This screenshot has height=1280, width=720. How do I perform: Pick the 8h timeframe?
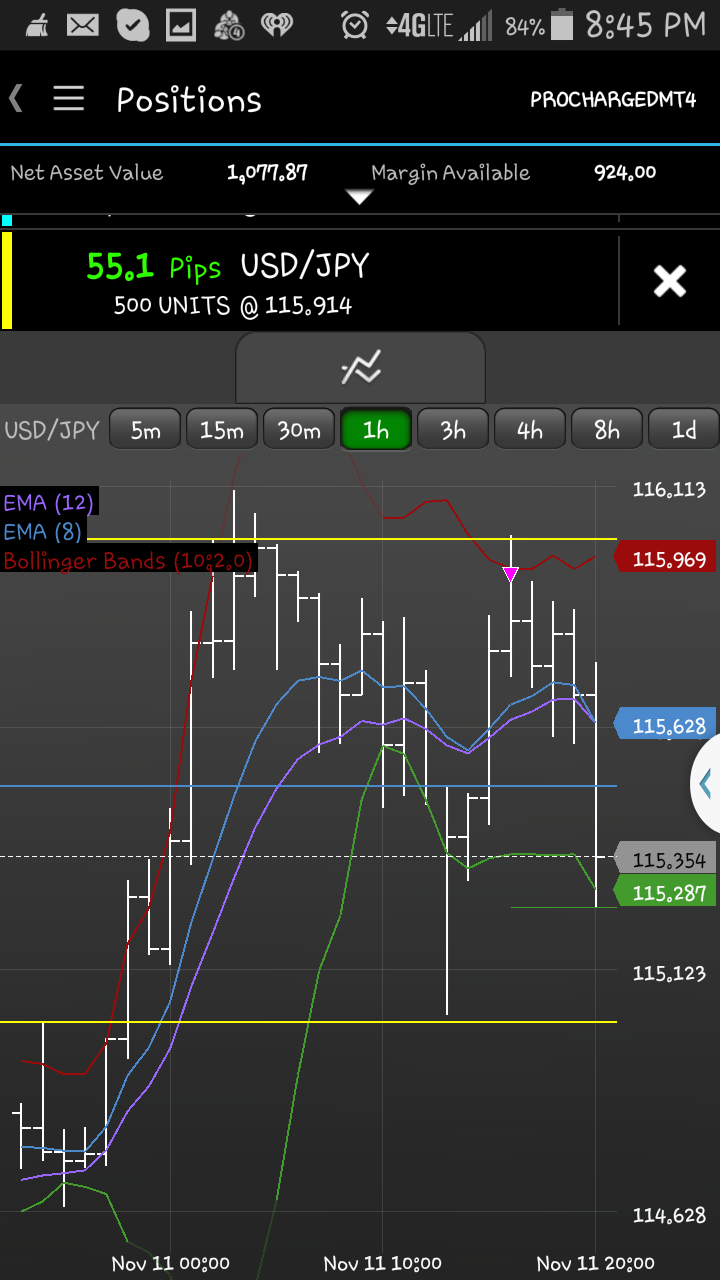coord(607,430)
